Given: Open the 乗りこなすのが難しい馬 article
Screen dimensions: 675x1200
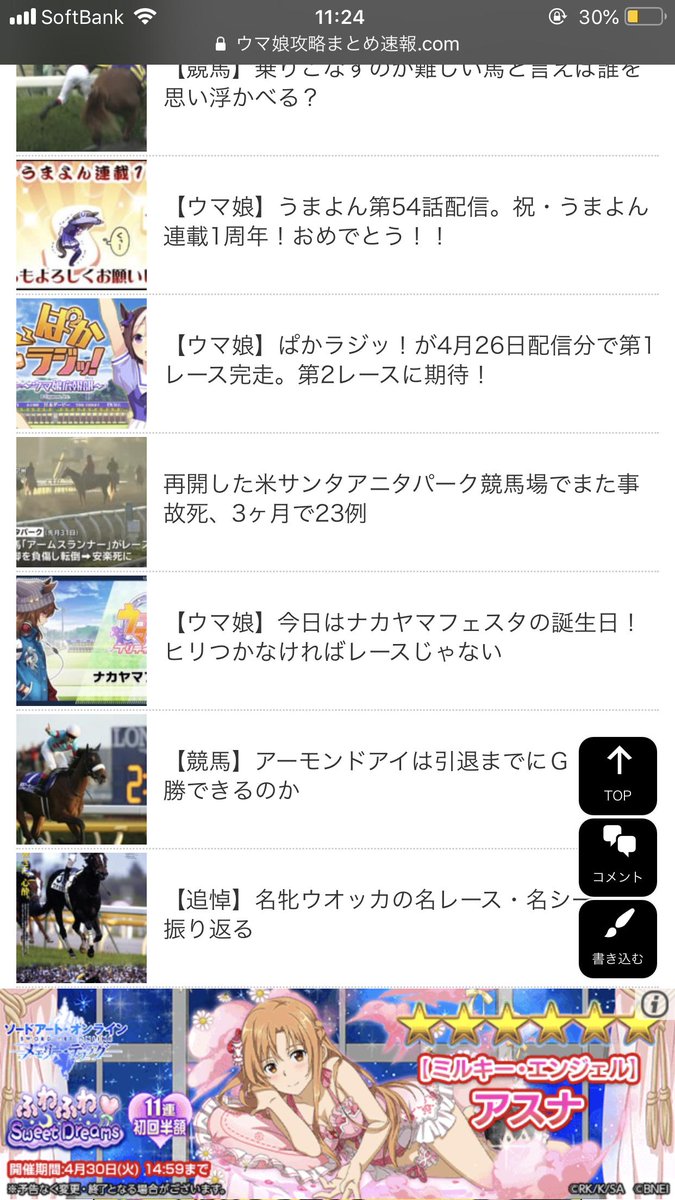Looking at the screenshot, I should [x=405, y=86].
